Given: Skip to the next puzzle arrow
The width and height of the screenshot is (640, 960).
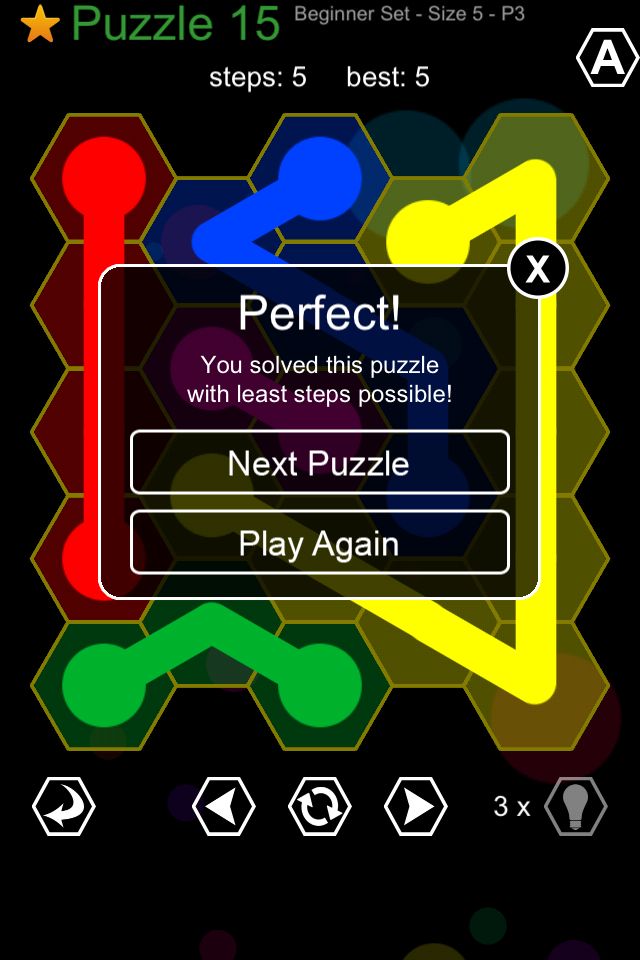Looking at the screenshot, I should pos(416,806).
